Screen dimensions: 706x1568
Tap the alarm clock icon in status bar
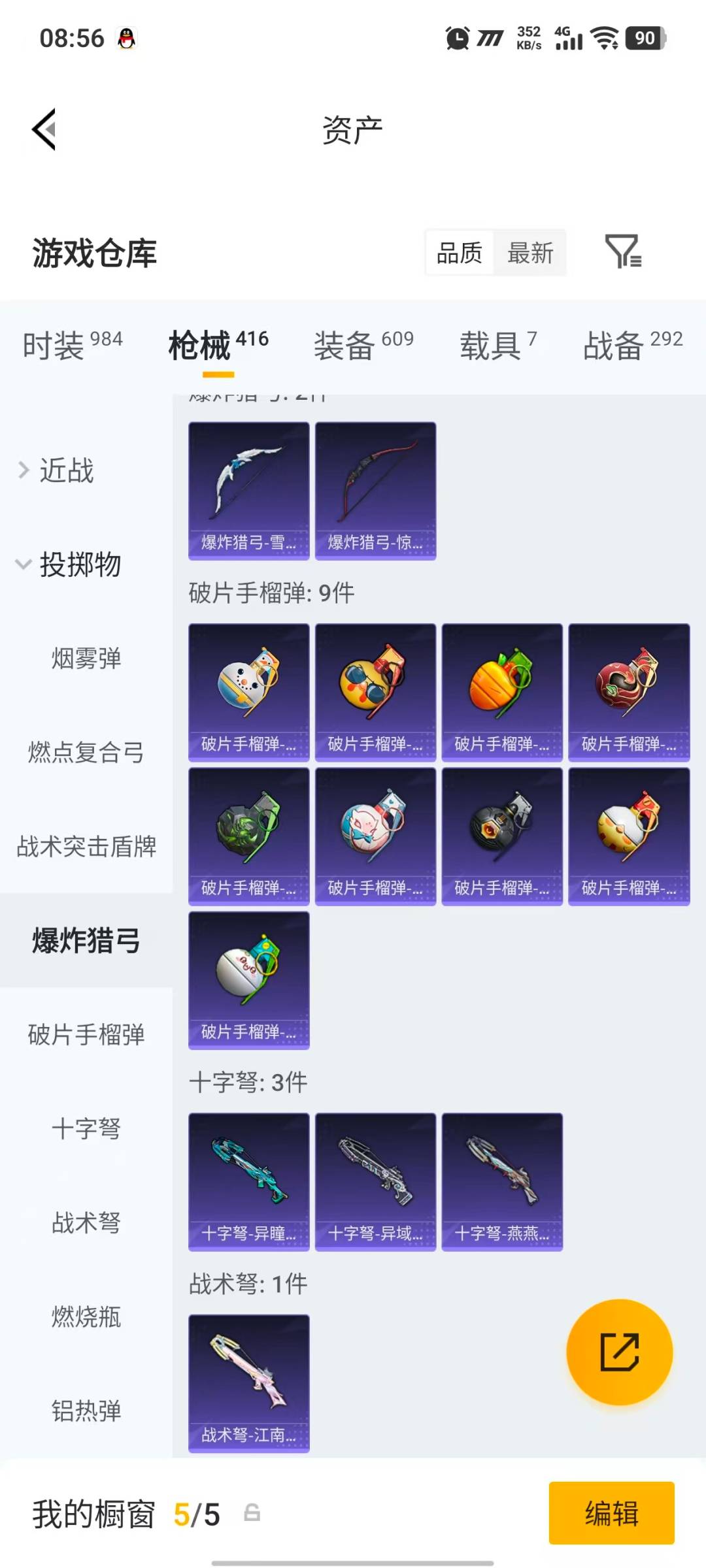pos(458,38)
